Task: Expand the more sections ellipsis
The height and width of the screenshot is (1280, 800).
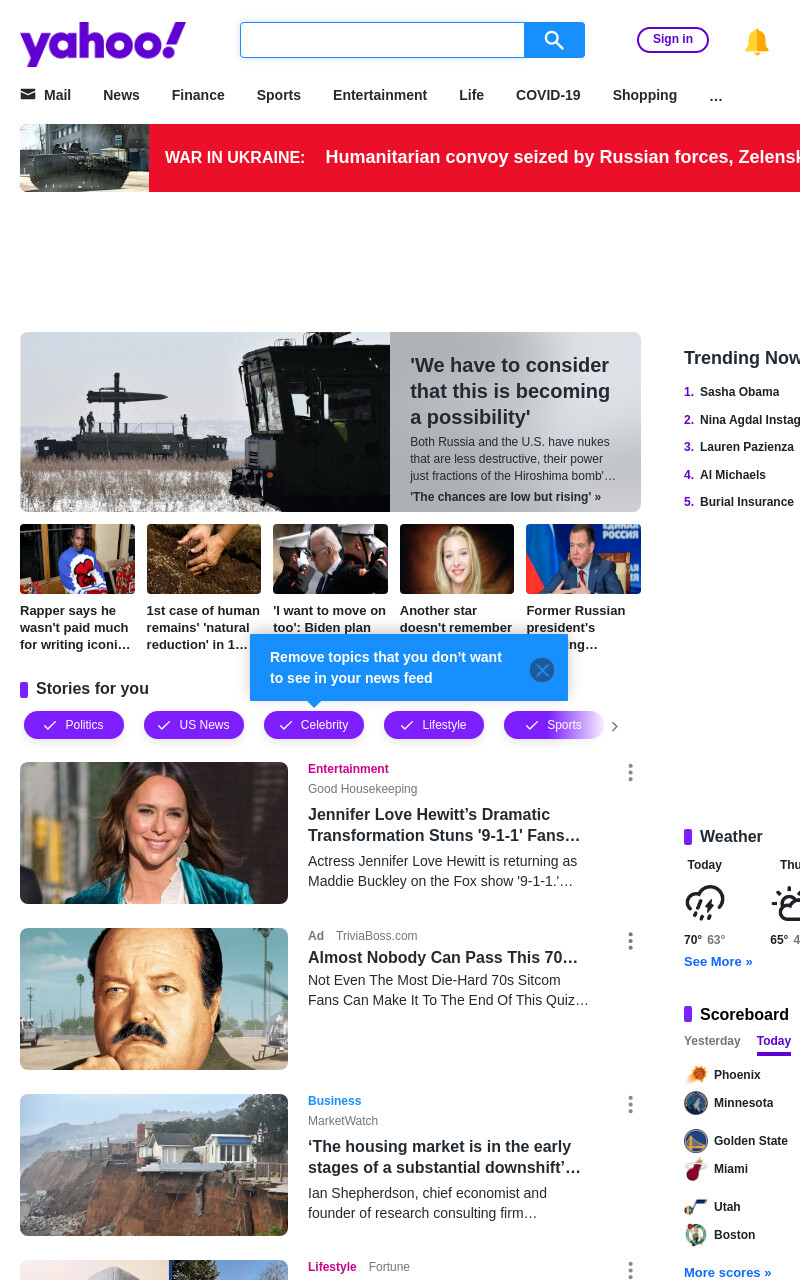Action: [x=715, y=97]
